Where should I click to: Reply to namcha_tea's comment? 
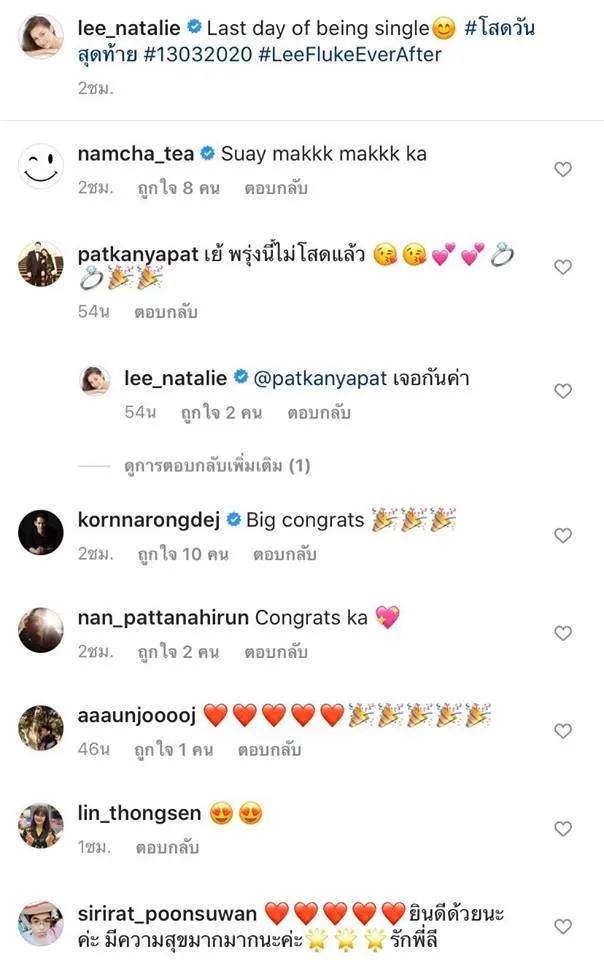click(276, 187)
